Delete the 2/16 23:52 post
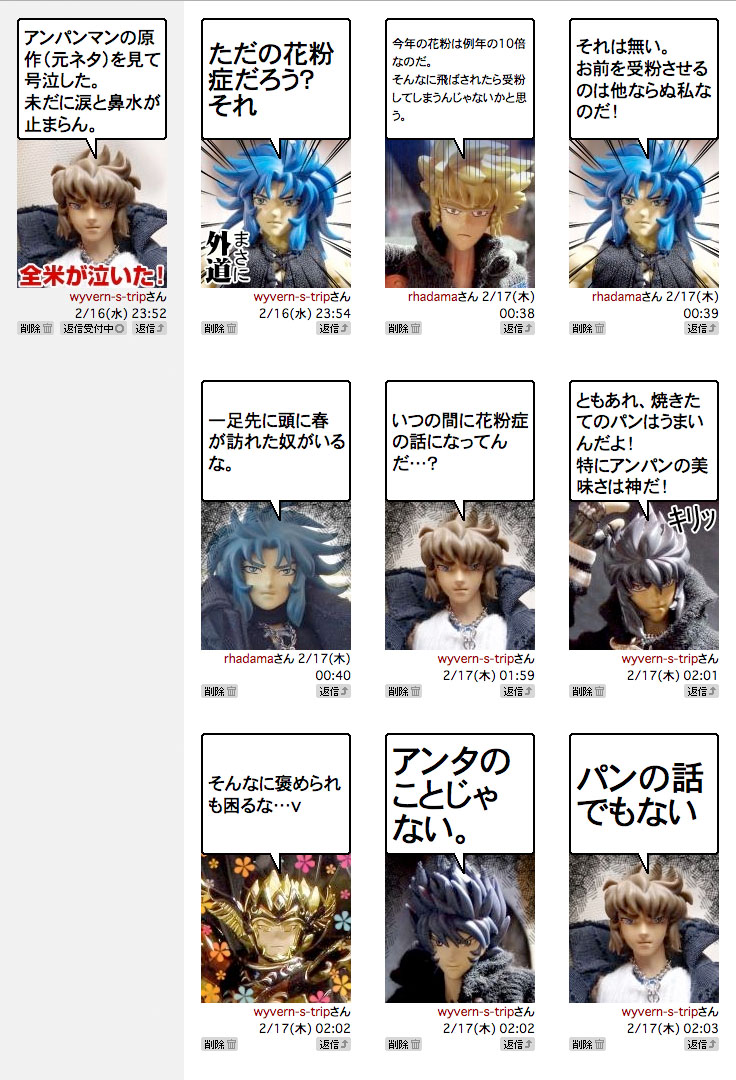Image resolution: width=736 pixels, height=1080 pixels. pyautogui.click(x=36, y=328)
